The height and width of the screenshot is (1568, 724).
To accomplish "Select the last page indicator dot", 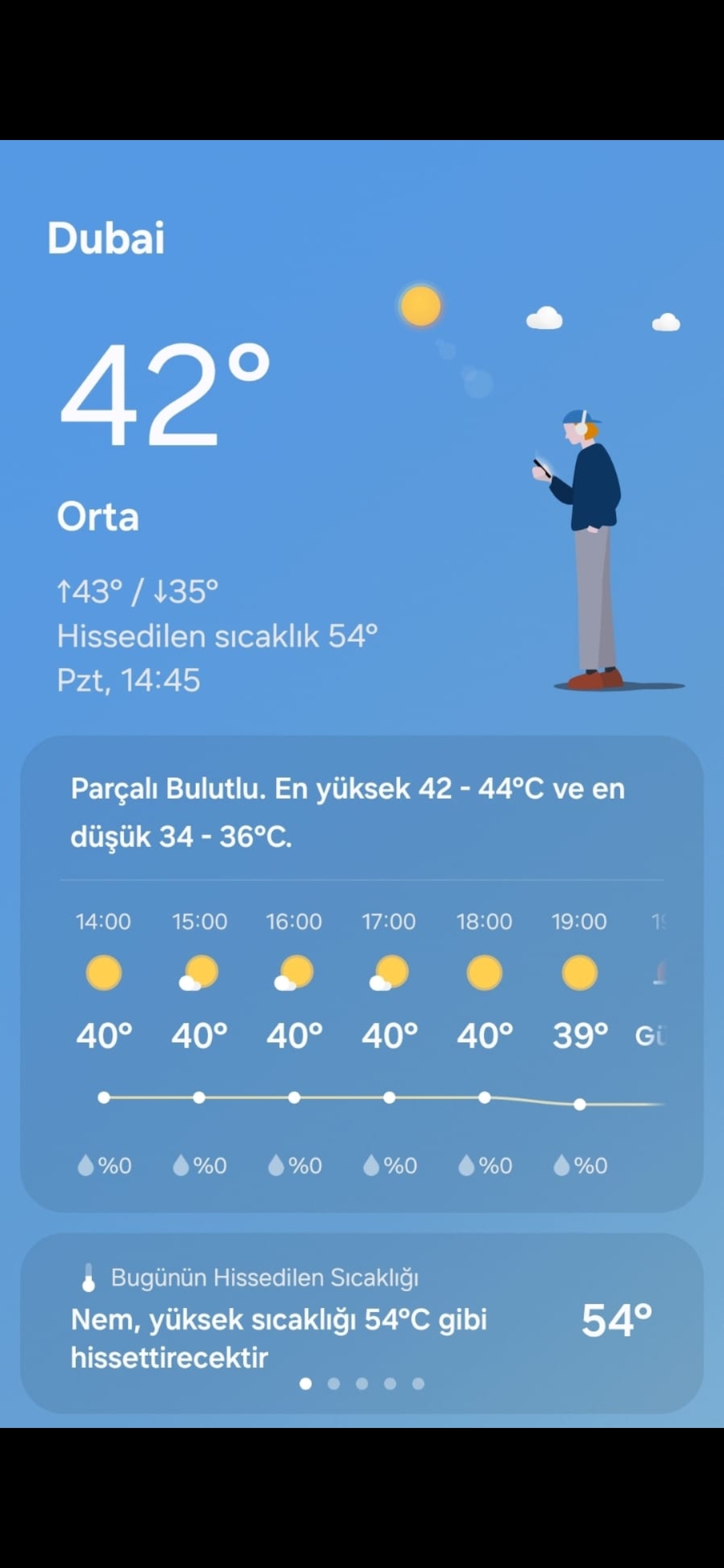I will (418, 1384).
